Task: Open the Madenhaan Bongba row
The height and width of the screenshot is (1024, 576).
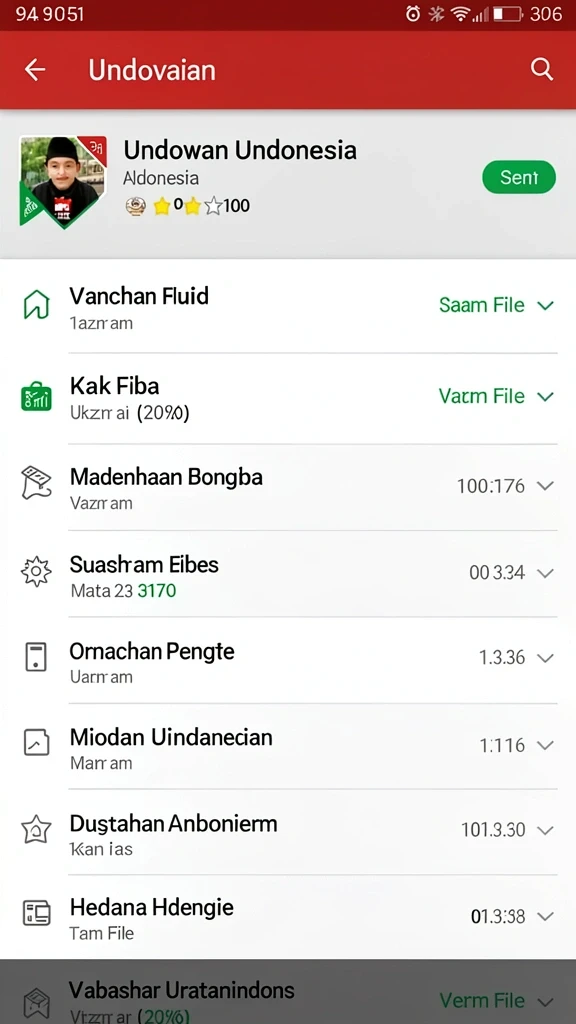Action: pos(288,487)
